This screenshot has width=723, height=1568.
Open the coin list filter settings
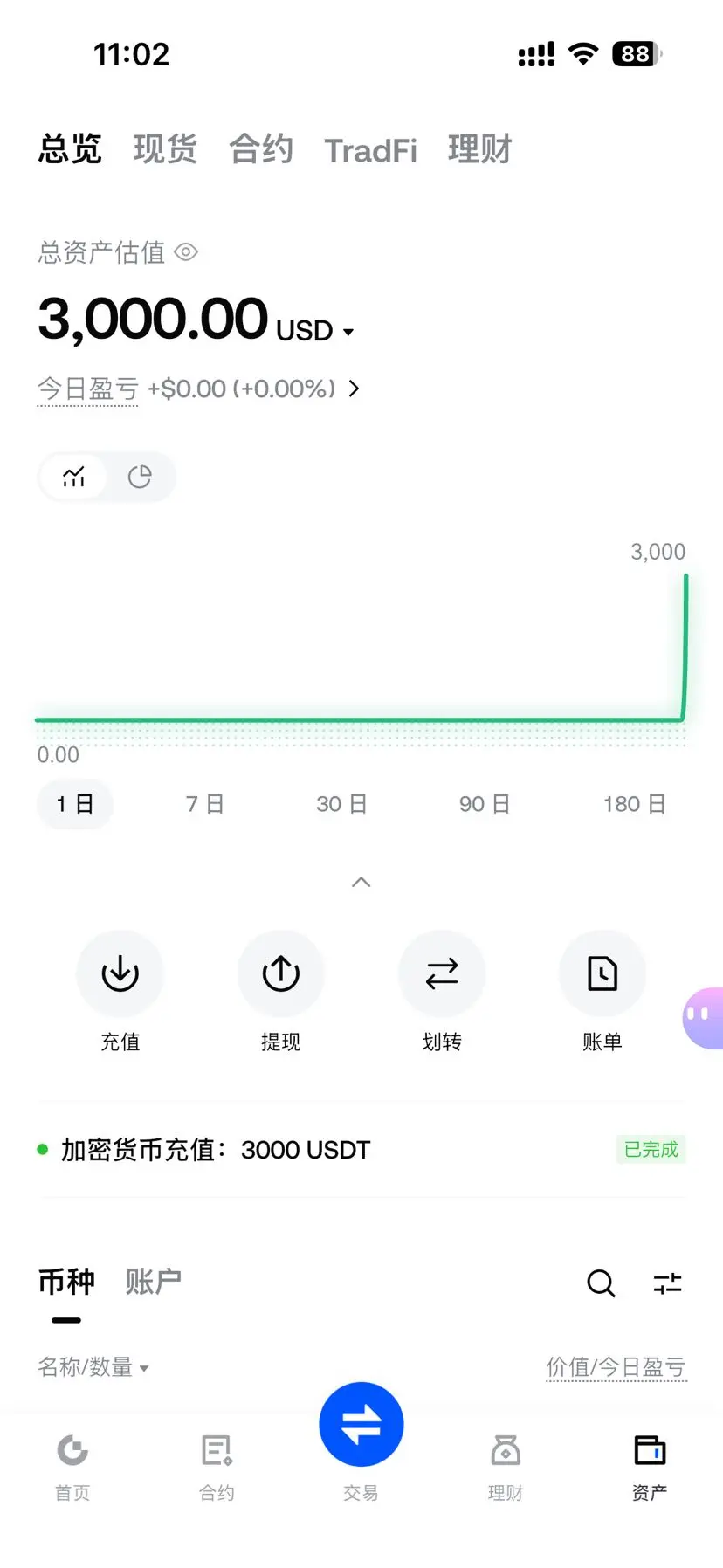point(667,1283)
